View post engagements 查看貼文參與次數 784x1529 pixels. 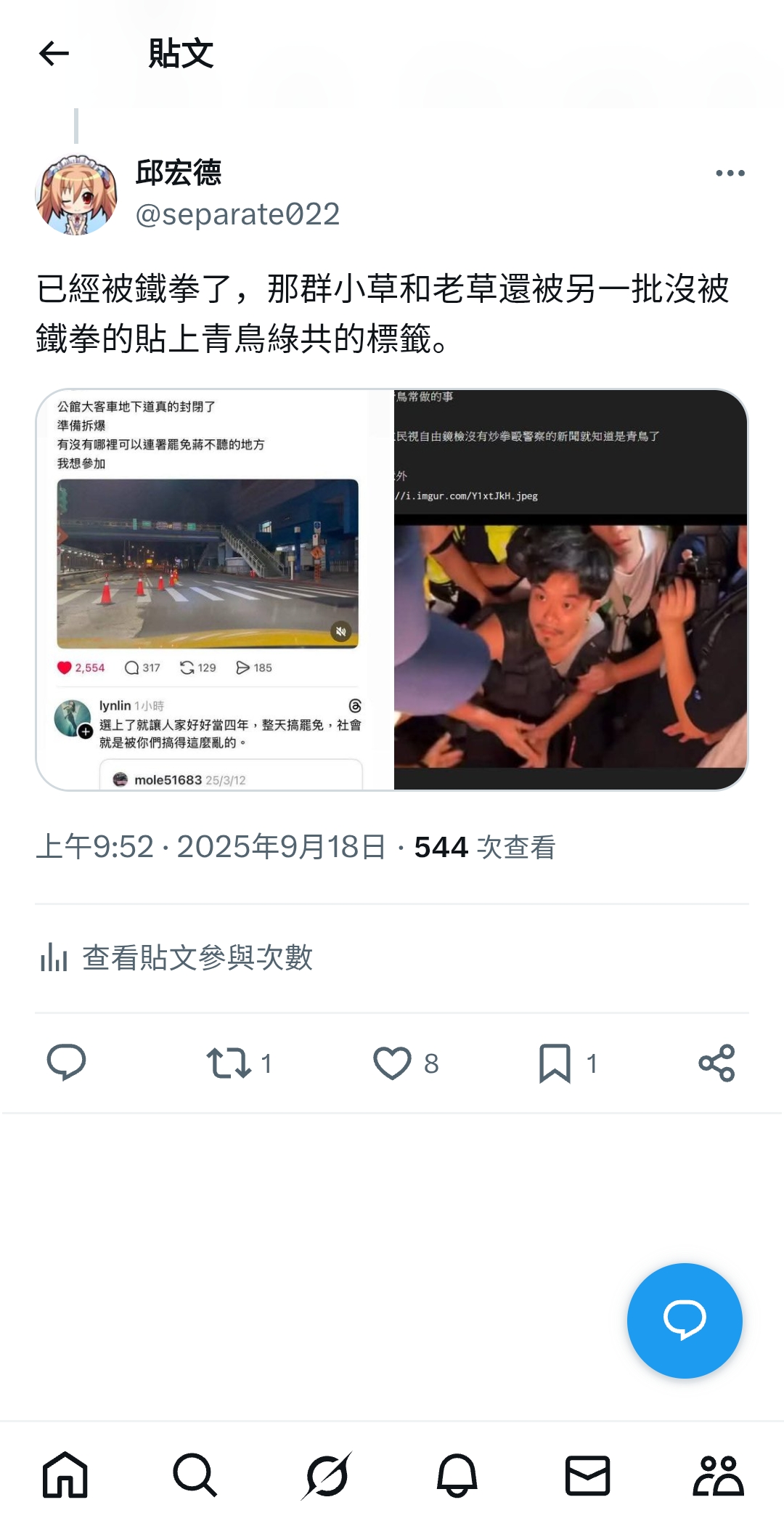[176, 957]
